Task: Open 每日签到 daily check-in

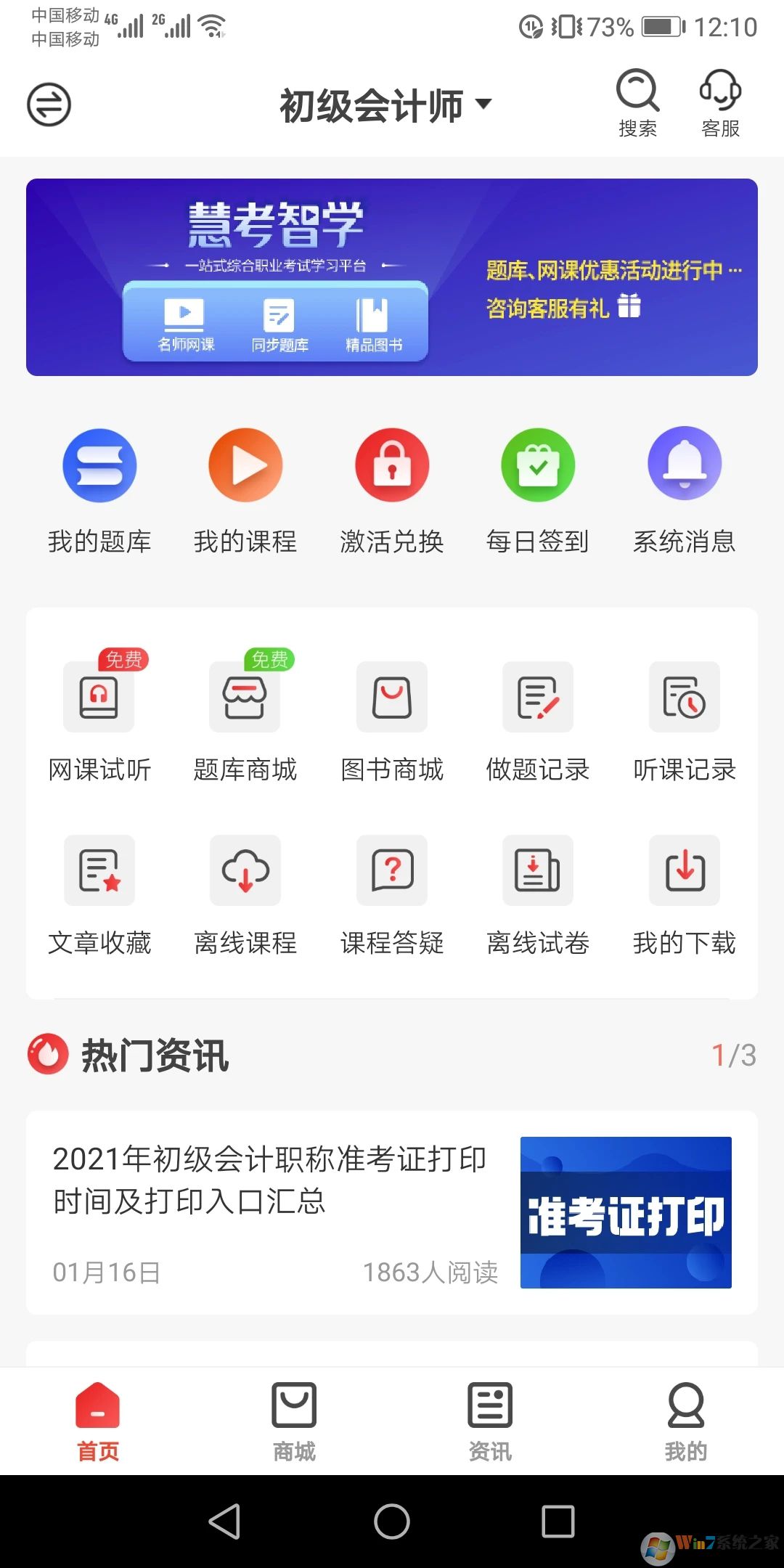Action: (538, 490)
